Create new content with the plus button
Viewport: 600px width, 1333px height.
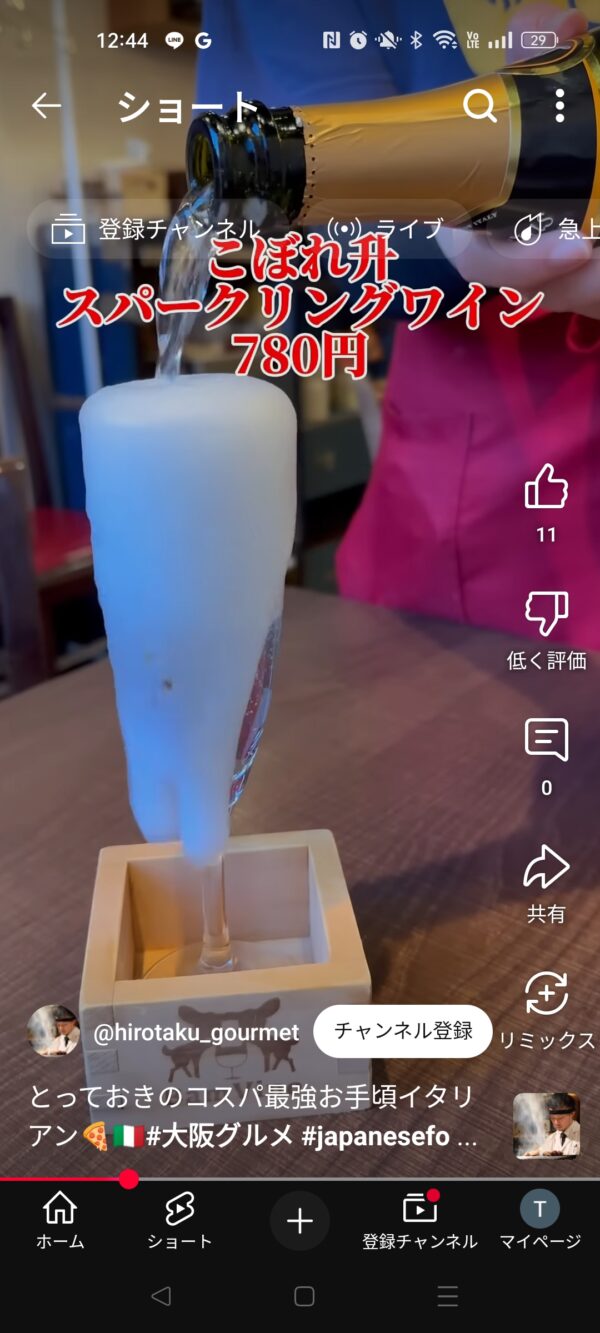(x=300, y=1221)
